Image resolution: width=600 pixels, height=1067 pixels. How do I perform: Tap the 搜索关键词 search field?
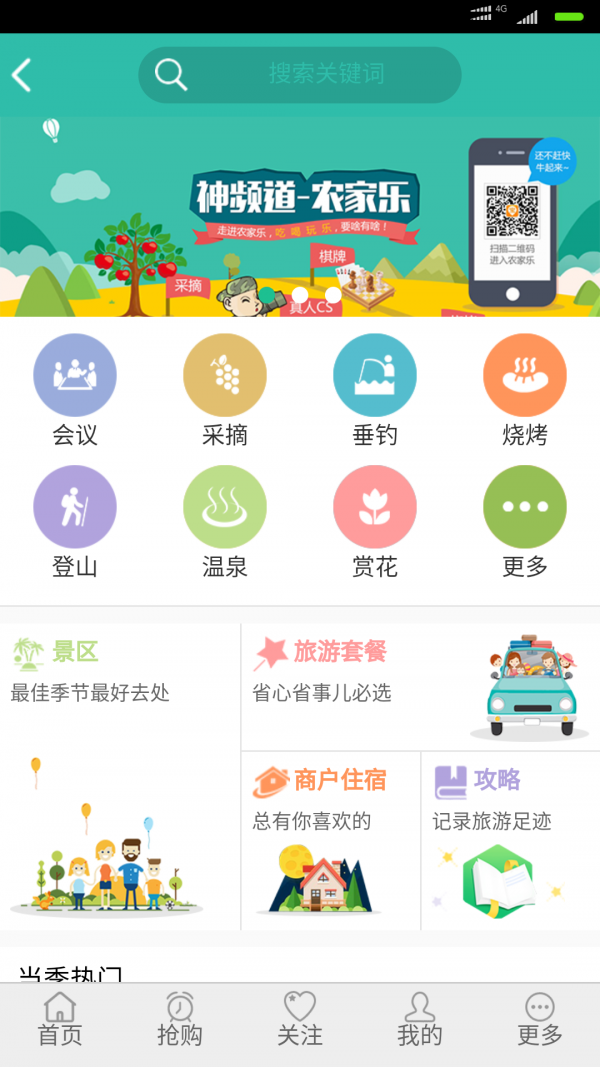click(300, 75)
